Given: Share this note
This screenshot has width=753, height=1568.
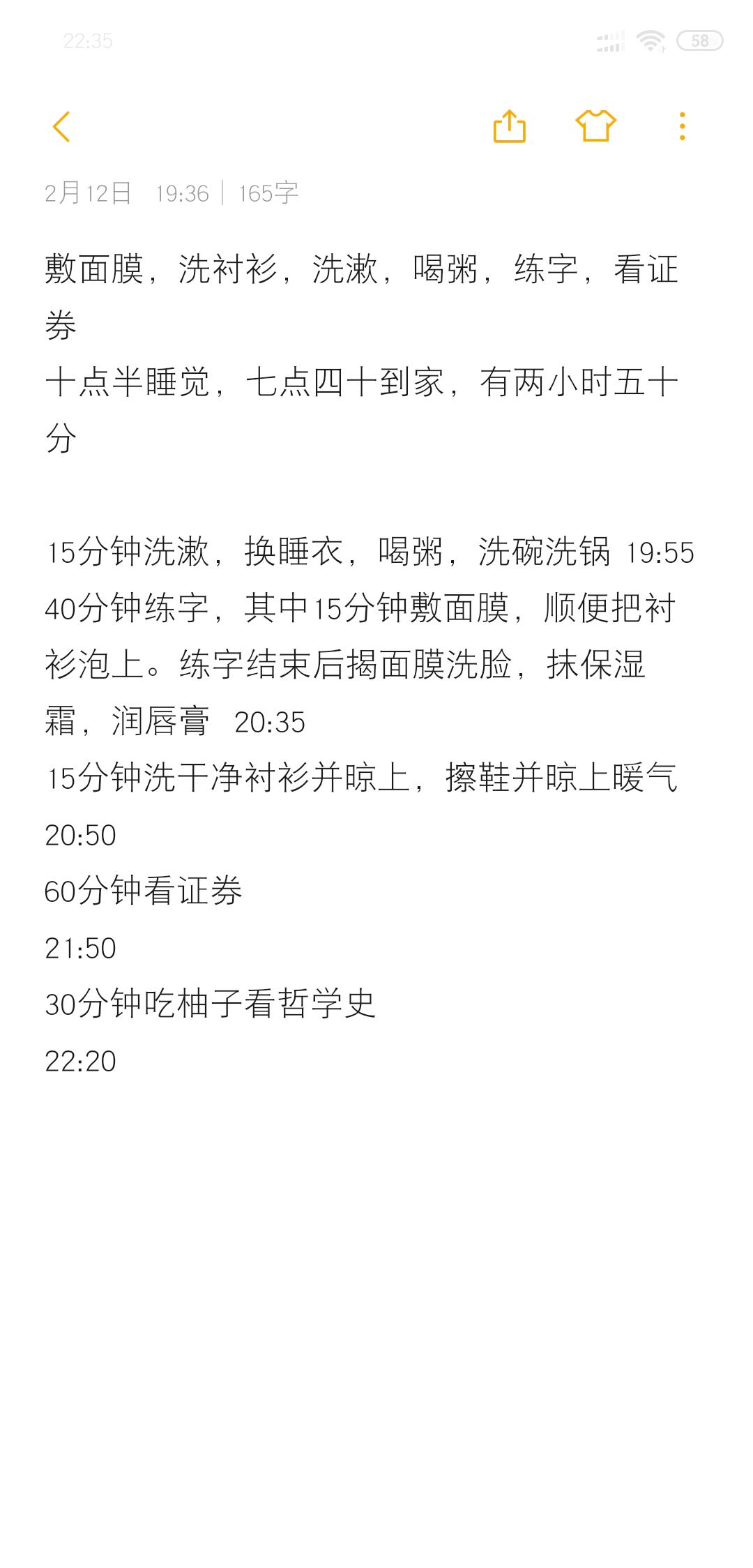Looking at the screenshot, I should coord(510,127).
